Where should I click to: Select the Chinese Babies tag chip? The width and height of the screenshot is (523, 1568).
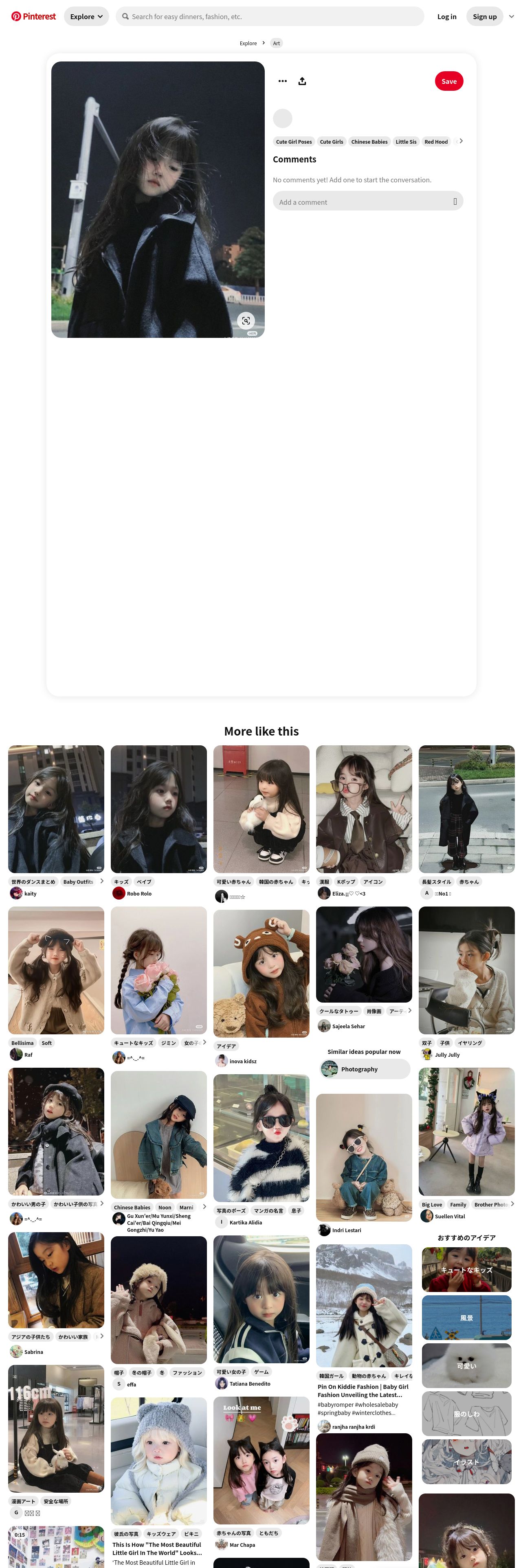tap(369, 142)
